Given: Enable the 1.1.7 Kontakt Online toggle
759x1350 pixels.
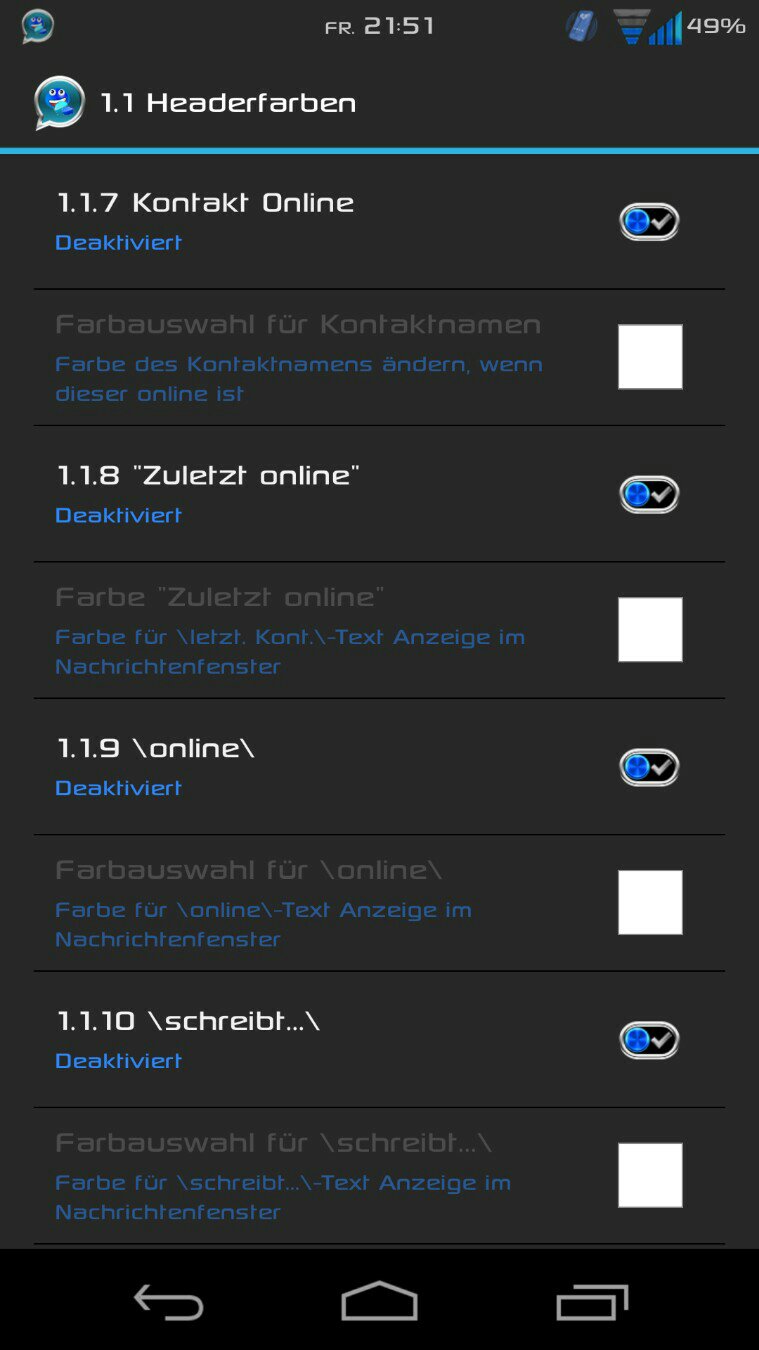Looking at the screenshot, I should (x=650, y=222).
